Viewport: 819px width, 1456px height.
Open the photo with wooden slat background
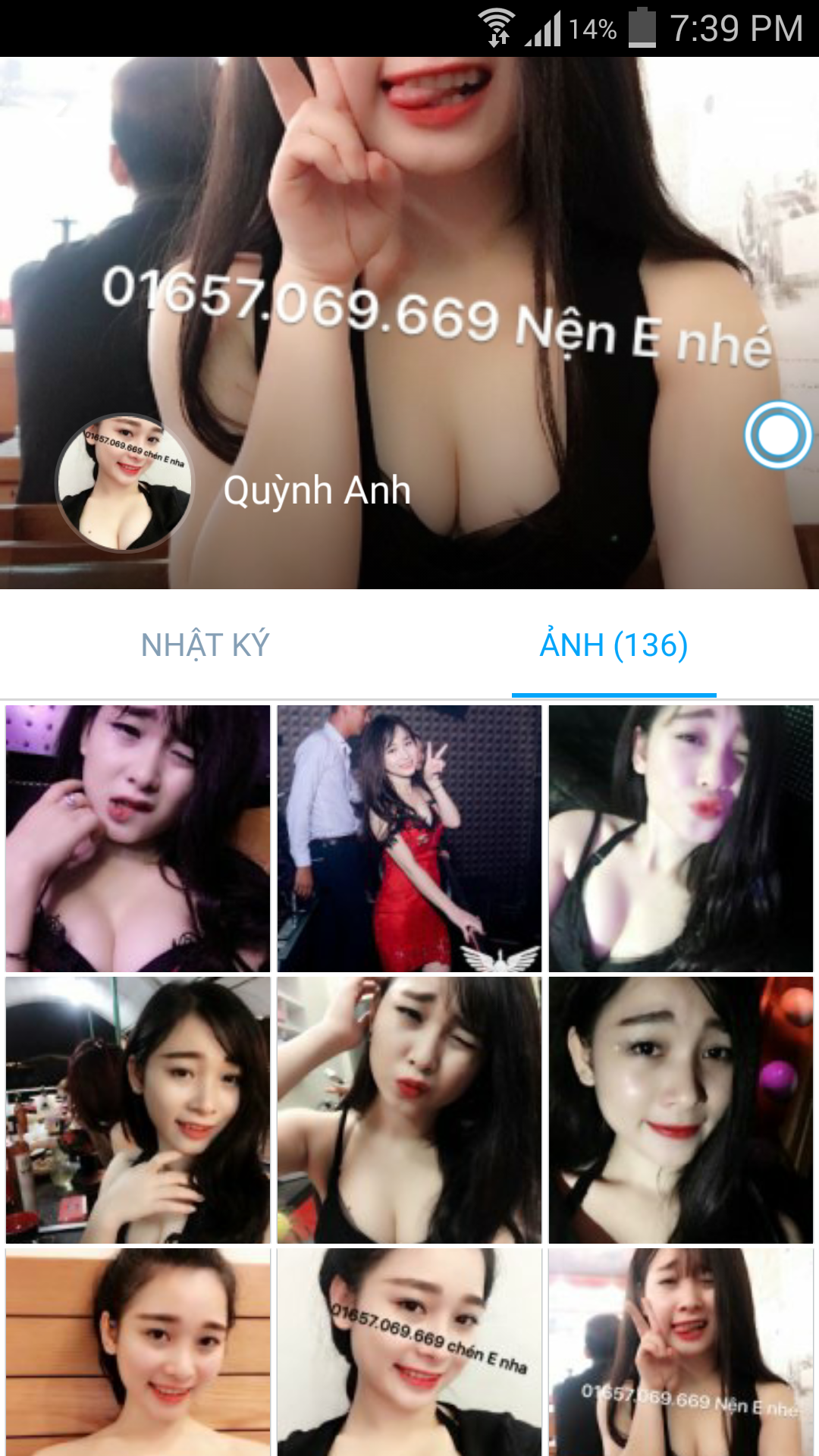pos(137,1351)
